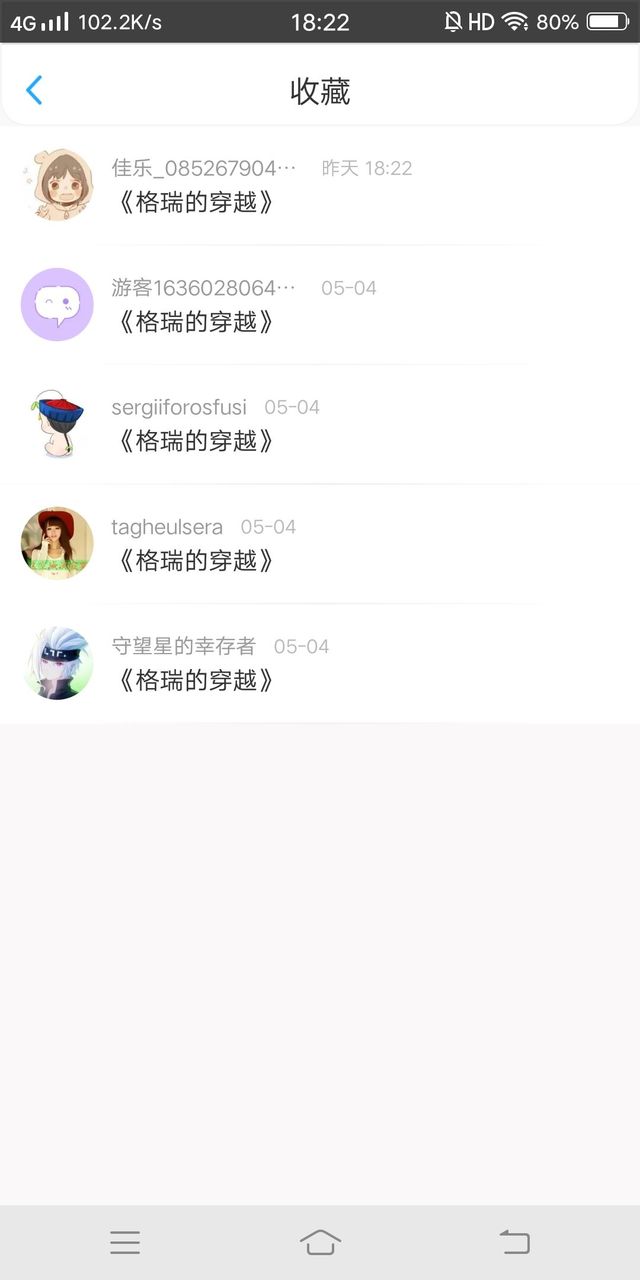
Task: Open the system recent apps menu
Action: pyautogui.click(x=125, y=1242)
